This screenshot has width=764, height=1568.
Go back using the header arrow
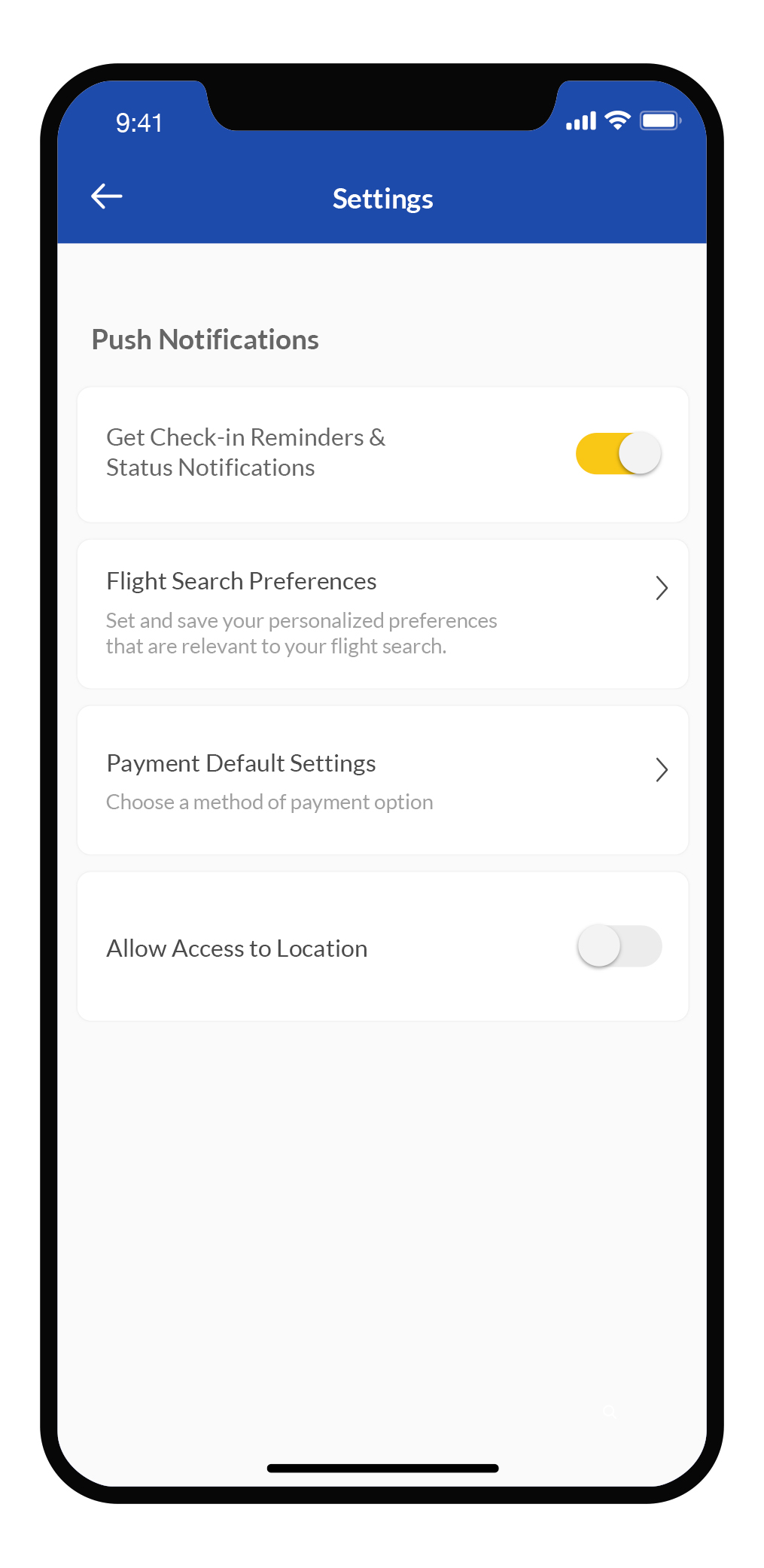click(106, 196)
